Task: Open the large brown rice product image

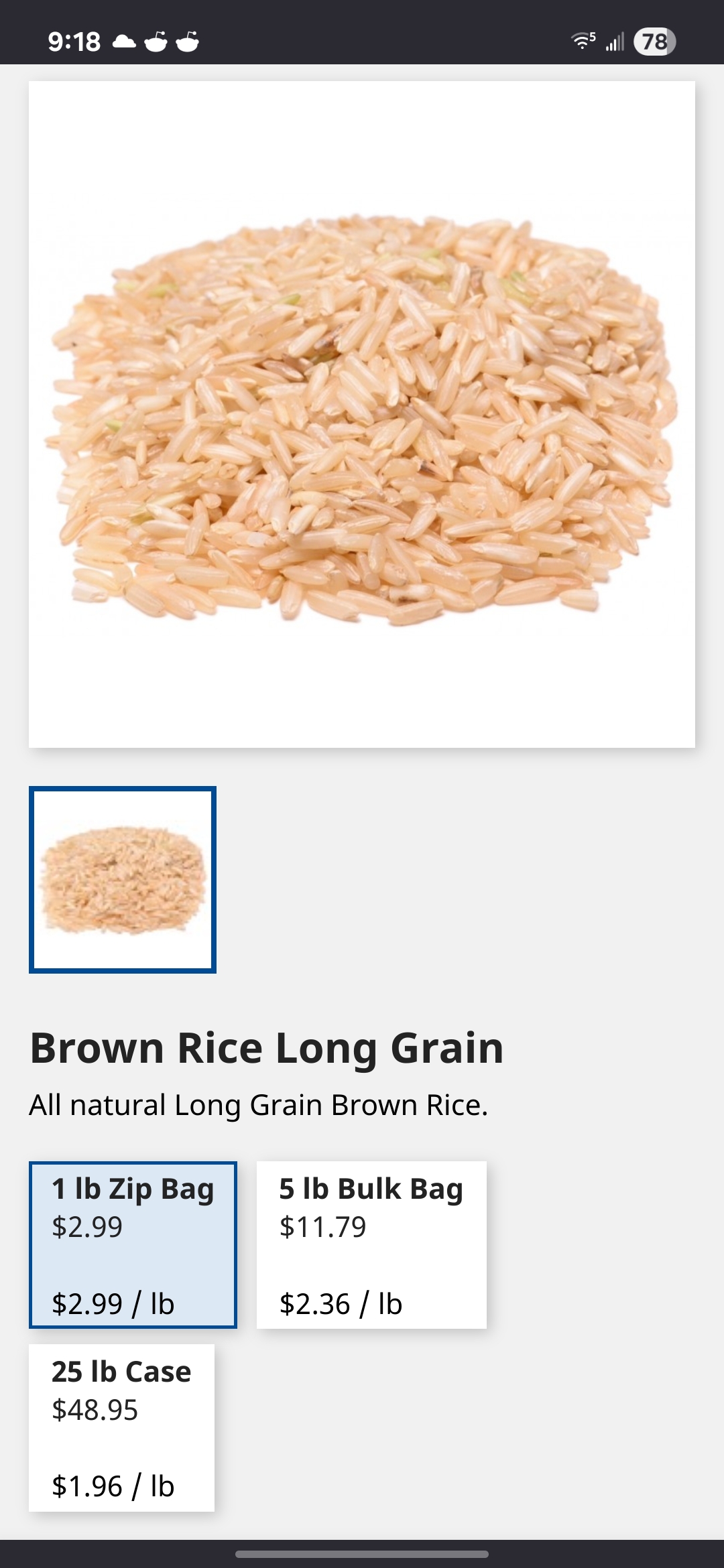Action: pyautogui.click(x=362, y=414)
